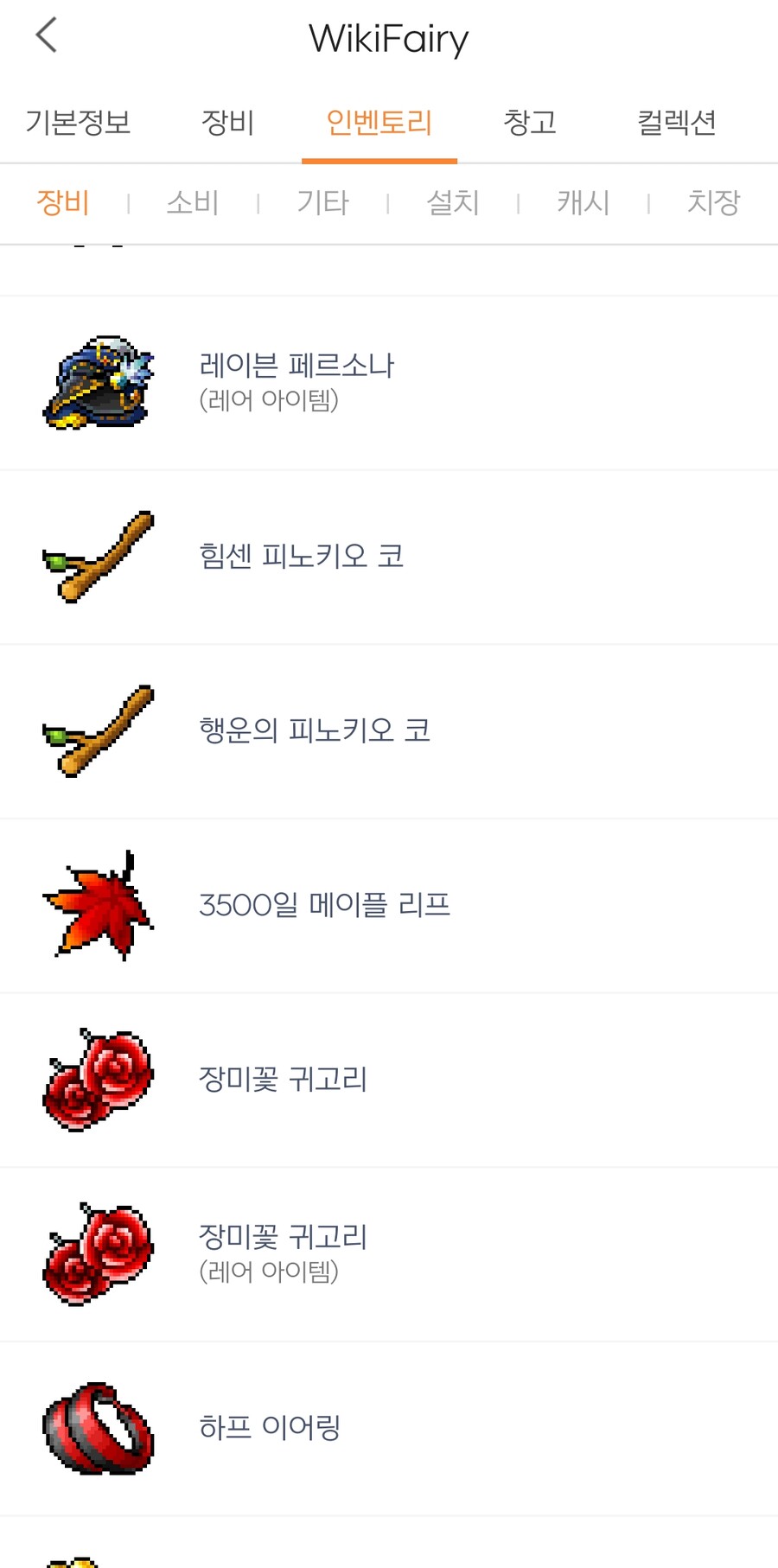This screenshot has width=778, height=1568.
Task: Open the 하프 이어링 item details
Action: pyautogui.click(x=268, y=1428)
